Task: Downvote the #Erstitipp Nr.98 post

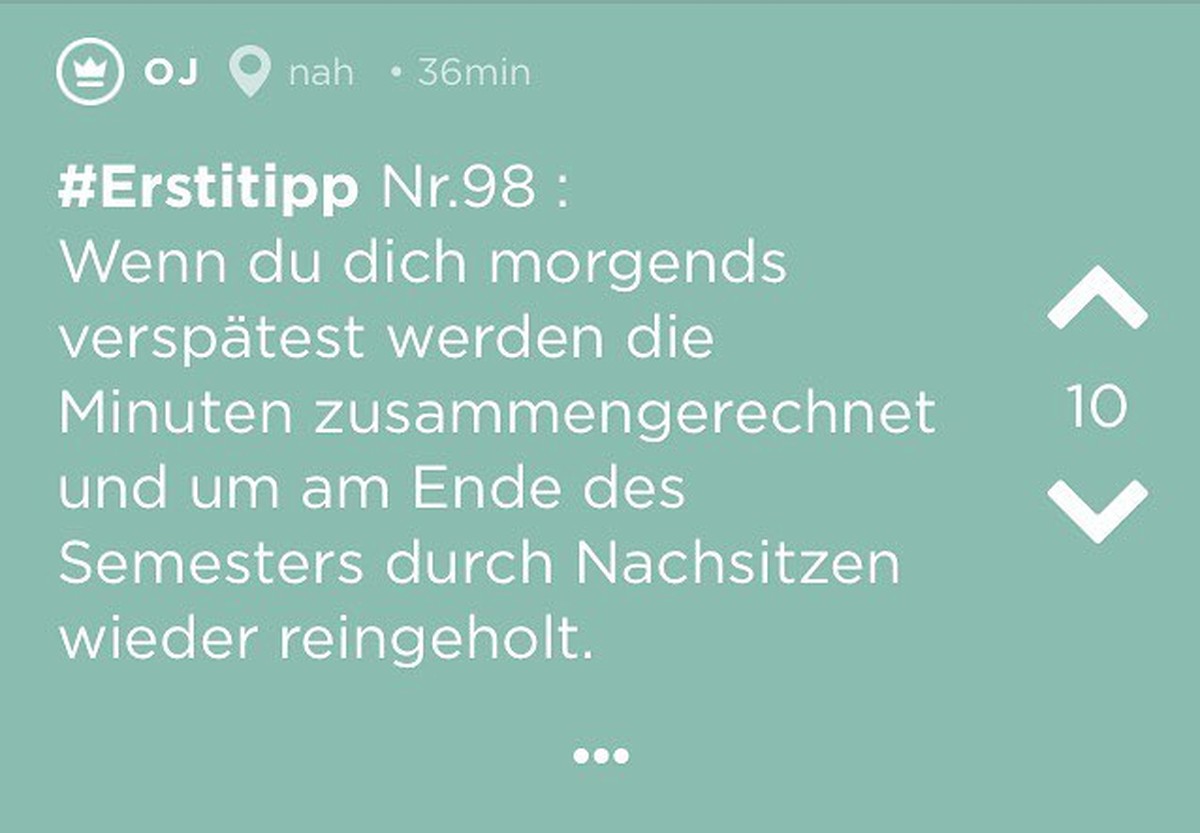Action: [x=1097, y=510]
